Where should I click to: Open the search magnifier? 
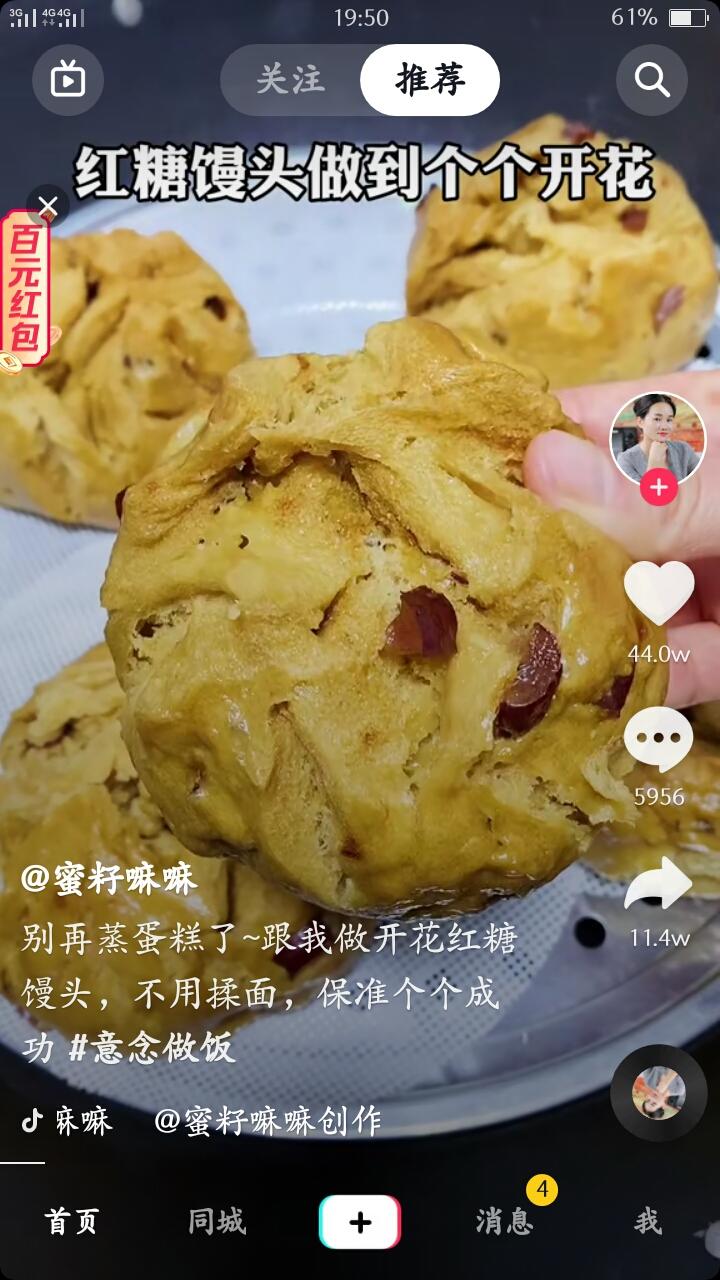tap(652, 80)
